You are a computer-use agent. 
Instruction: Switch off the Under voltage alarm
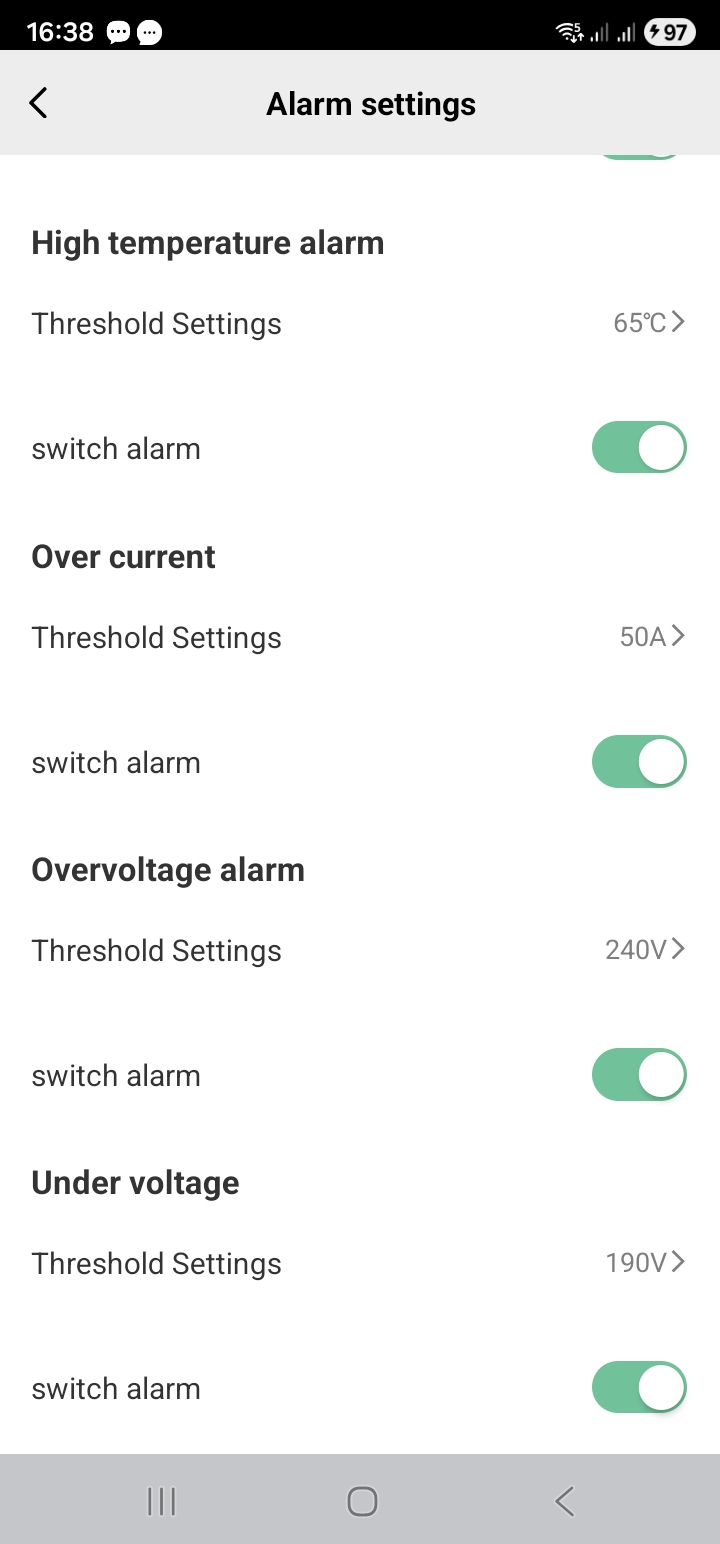639,1388
